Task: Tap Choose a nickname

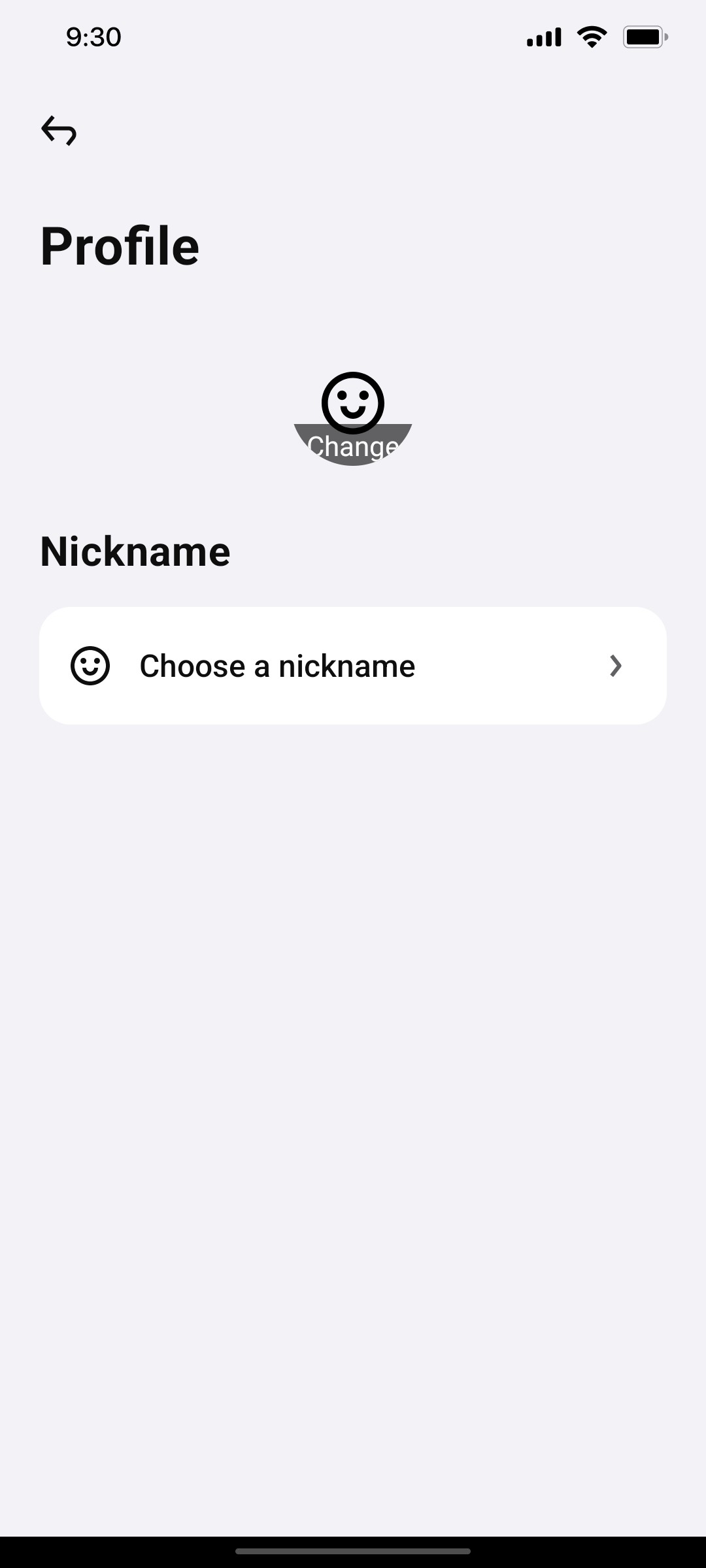Action: pos(277,665)
